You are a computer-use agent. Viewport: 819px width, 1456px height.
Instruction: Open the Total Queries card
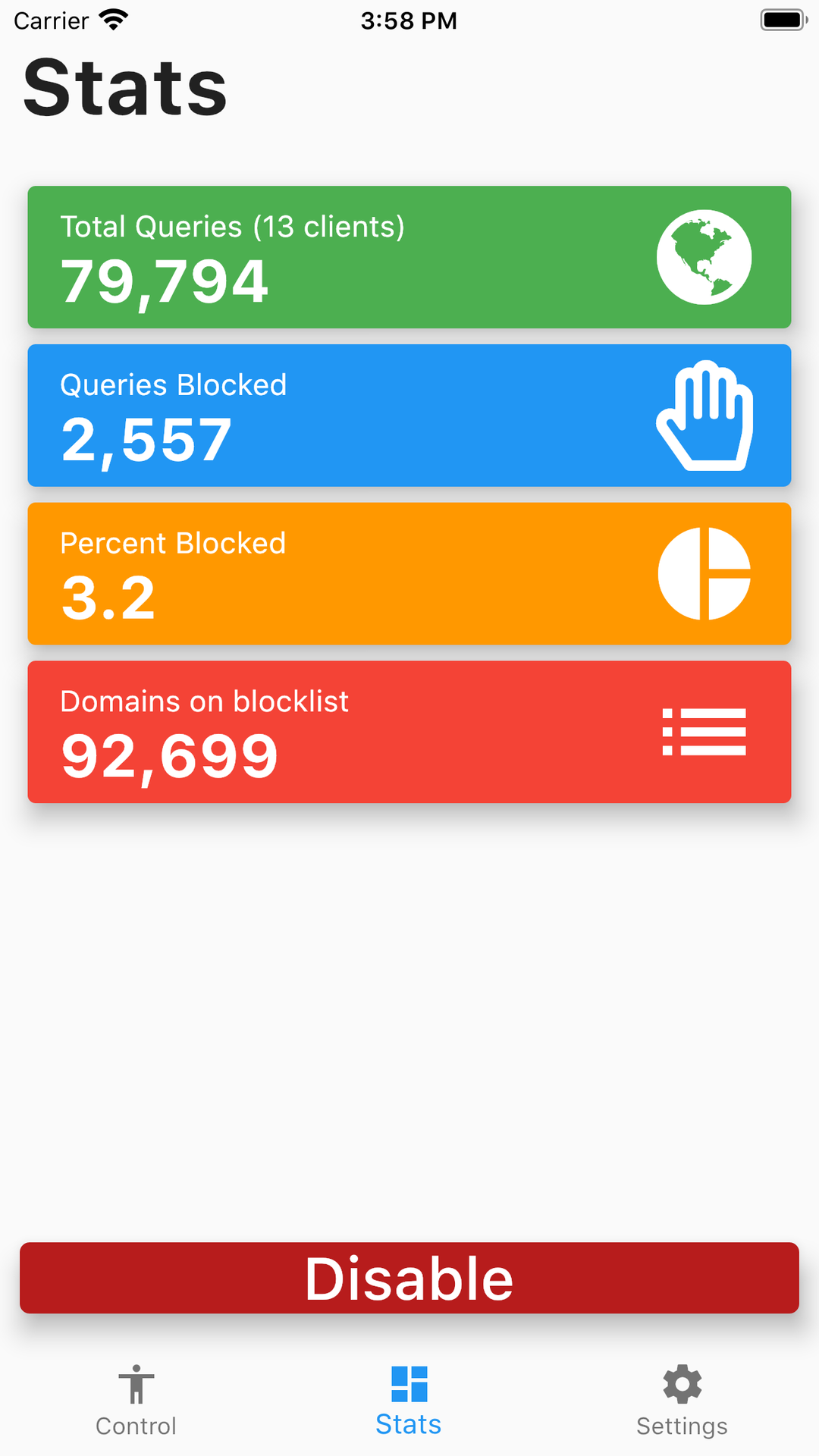tap(409, 257)
